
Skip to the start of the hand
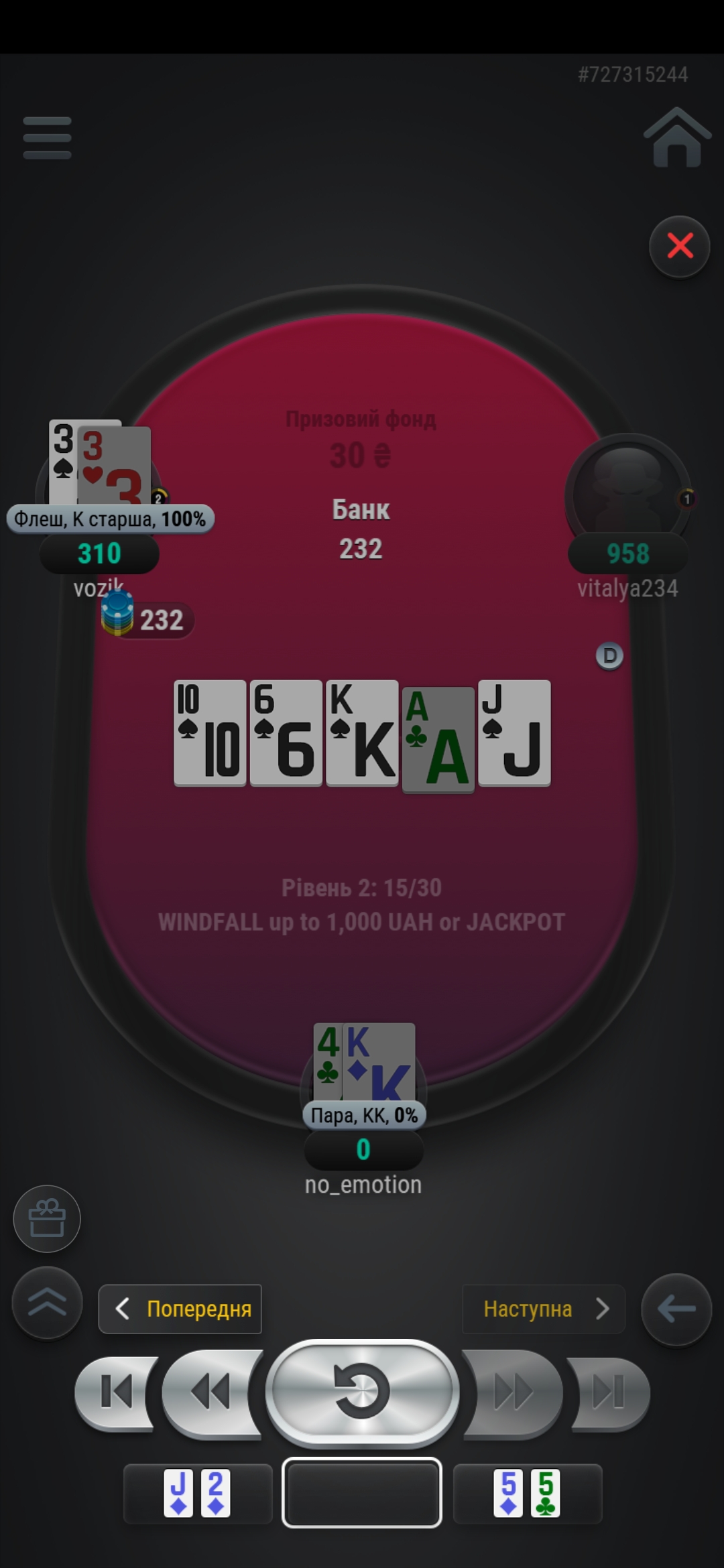coord(116,1392)
